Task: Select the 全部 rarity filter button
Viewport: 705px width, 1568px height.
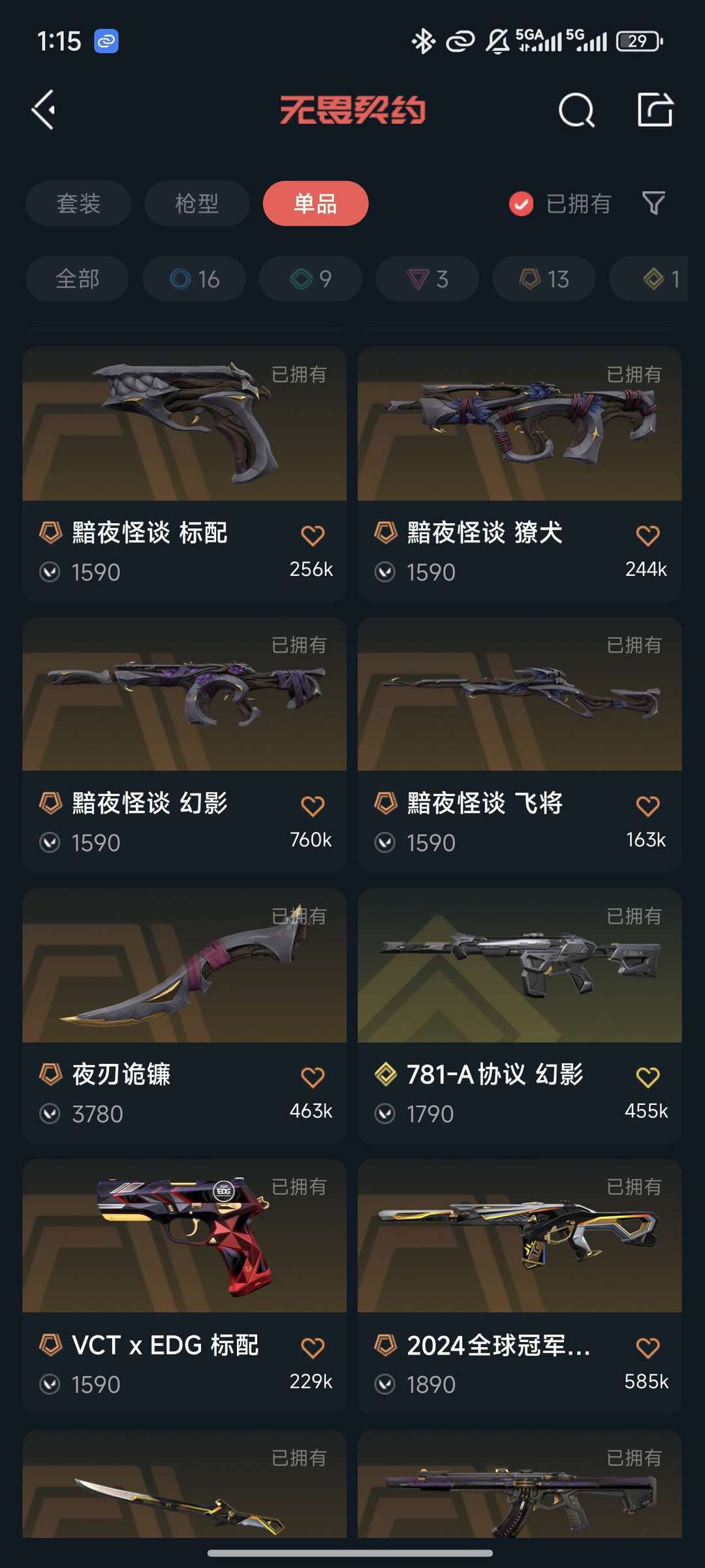Action: pyautogui.click(x=77, y=278)
